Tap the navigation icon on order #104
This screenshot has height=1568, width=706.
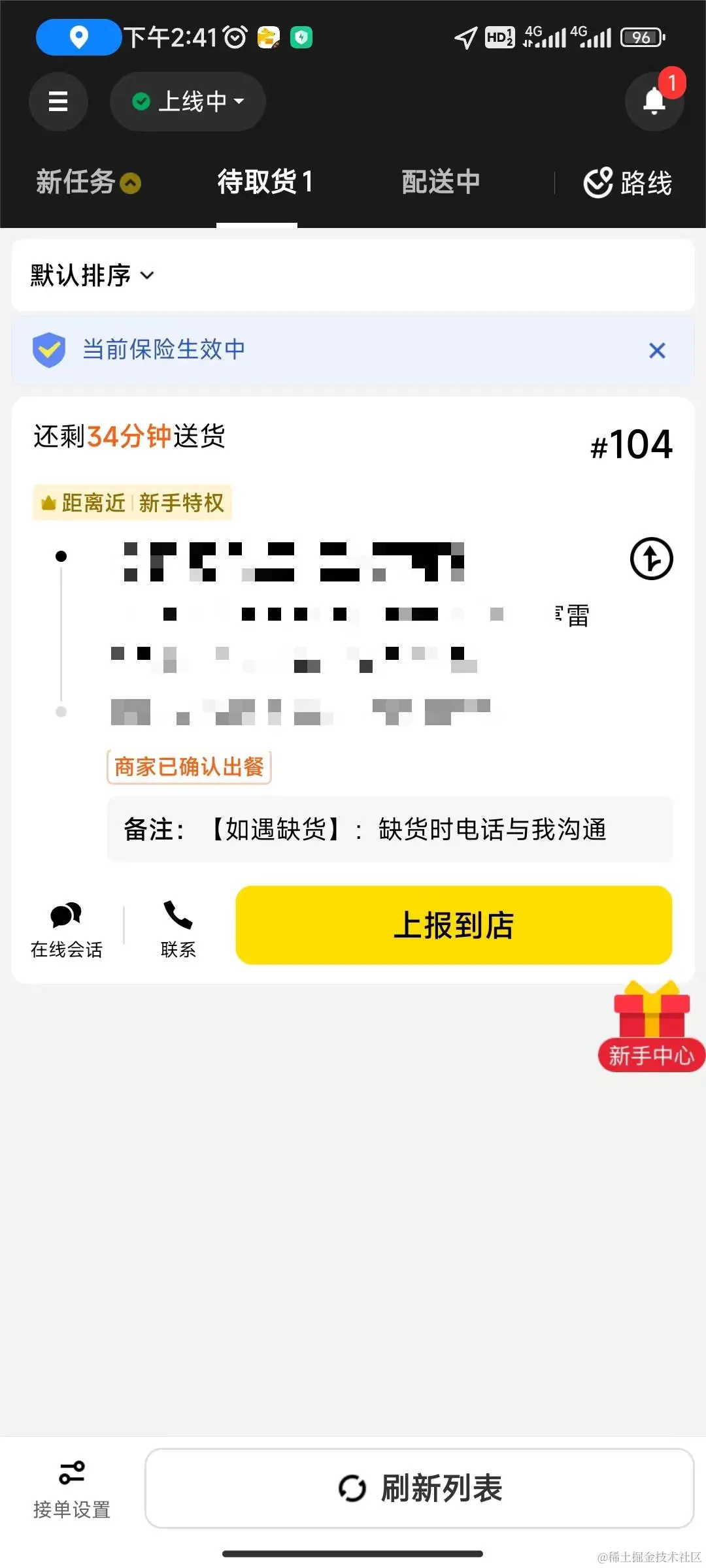651,559
